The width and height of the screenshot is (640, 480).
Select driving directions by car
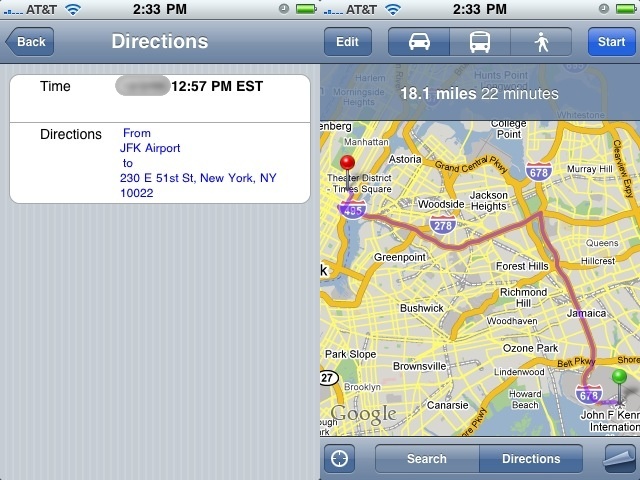(418, 42)
